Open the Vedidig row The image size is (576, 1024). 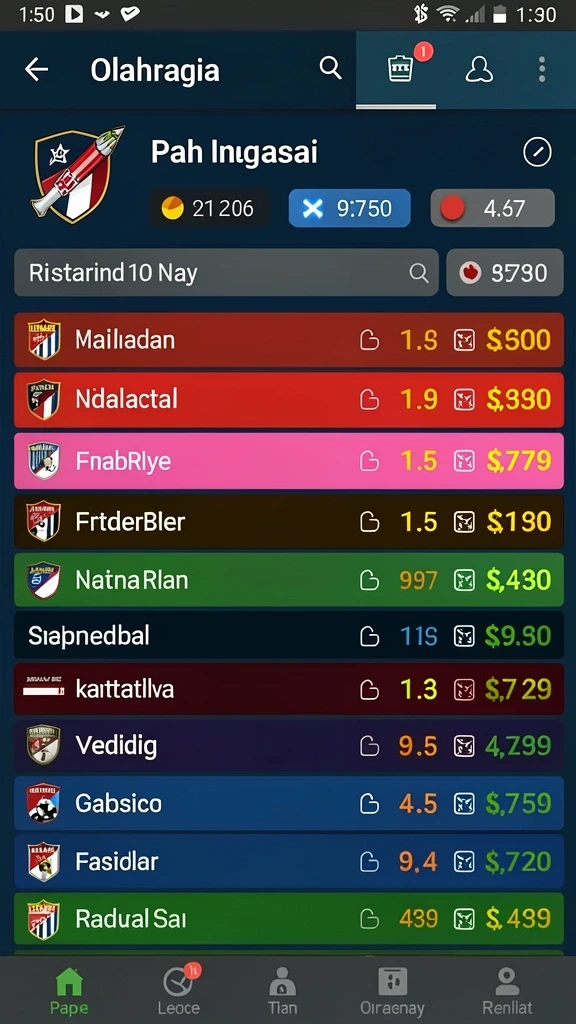289,746
